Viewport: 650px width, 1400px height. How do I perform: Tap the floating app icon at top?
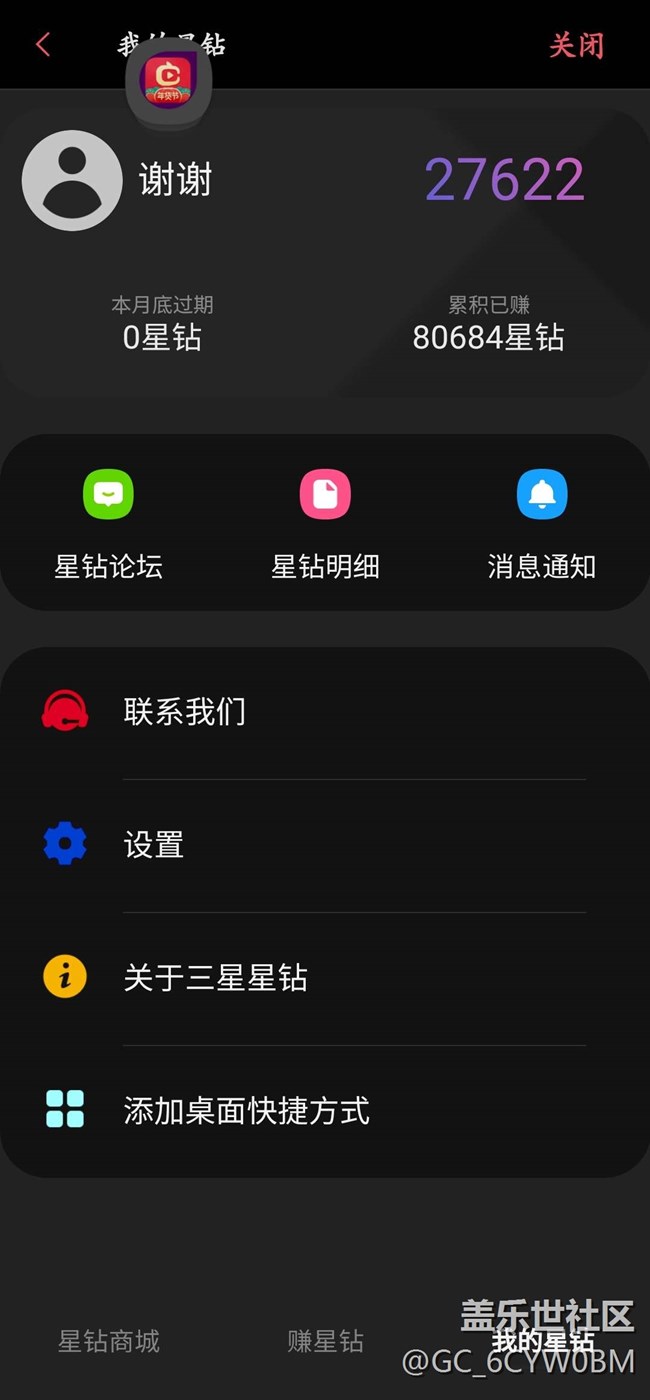coord(168,81)
